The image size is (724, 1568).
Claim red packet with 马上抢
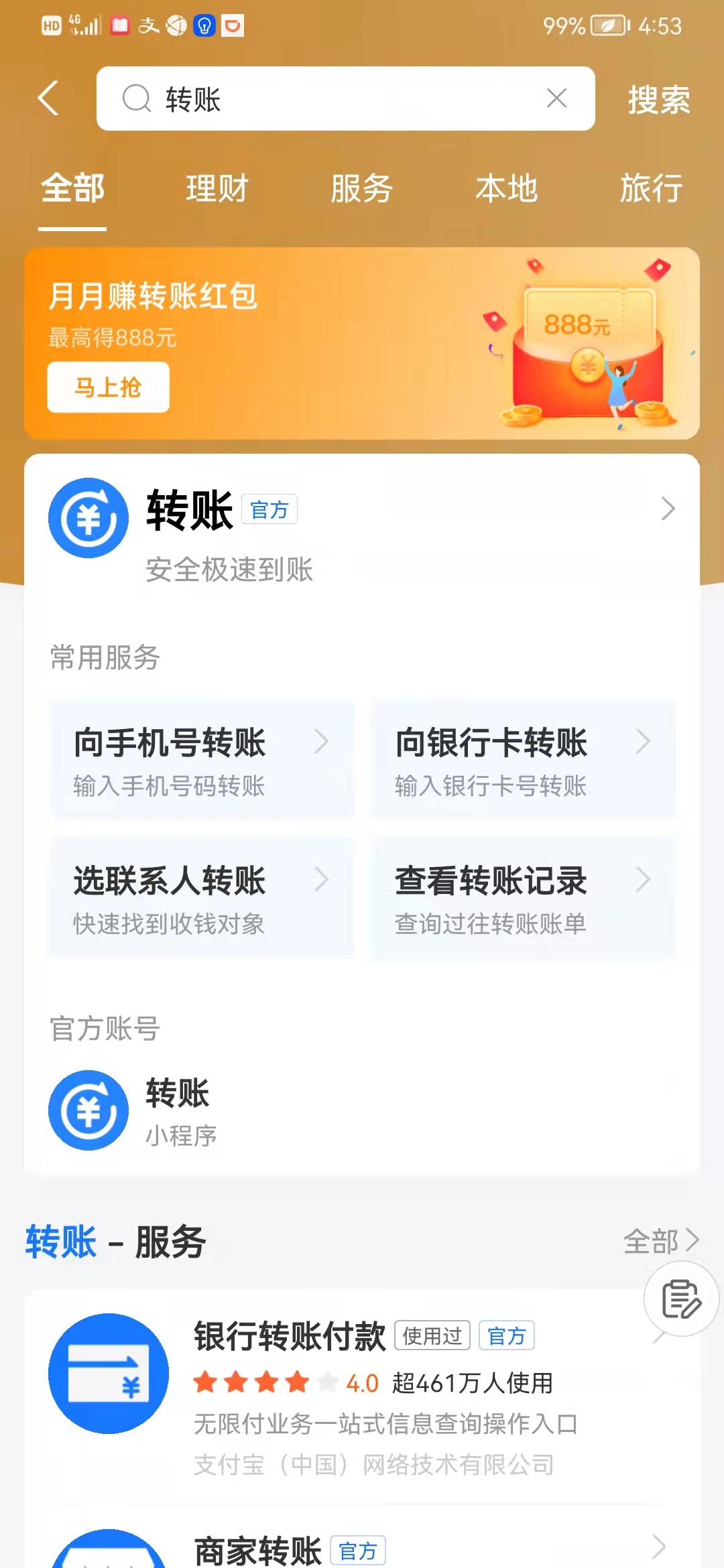coord(108,387)
